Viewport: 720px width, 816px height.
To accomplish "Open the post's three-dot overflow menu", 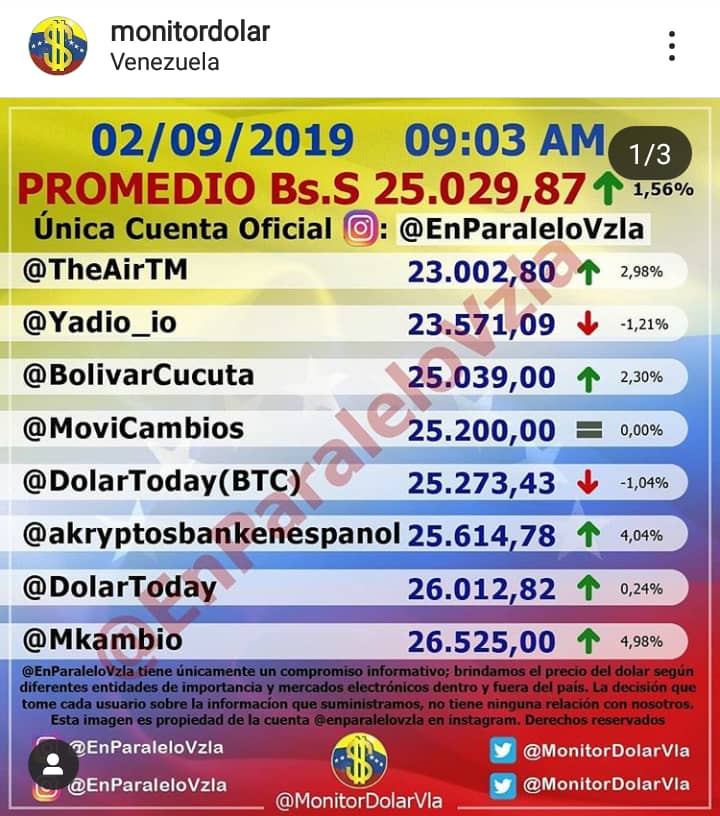I will 672,46.
